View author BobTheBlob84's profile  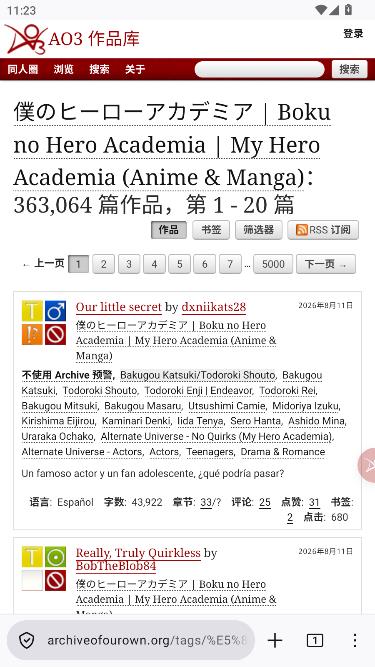pos(116,566)
